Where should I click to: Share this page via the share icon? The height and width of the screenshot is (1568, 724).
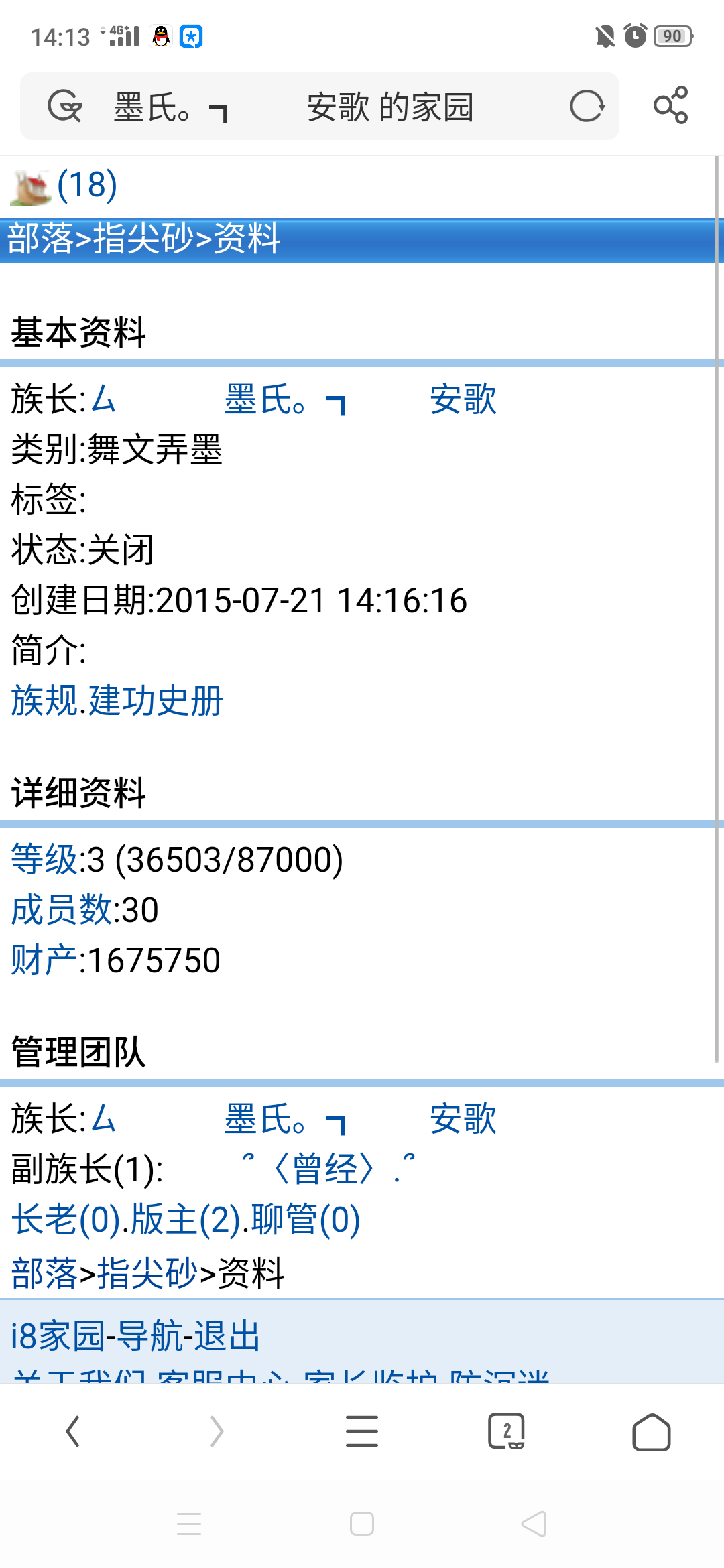click(x=670, y=105)
